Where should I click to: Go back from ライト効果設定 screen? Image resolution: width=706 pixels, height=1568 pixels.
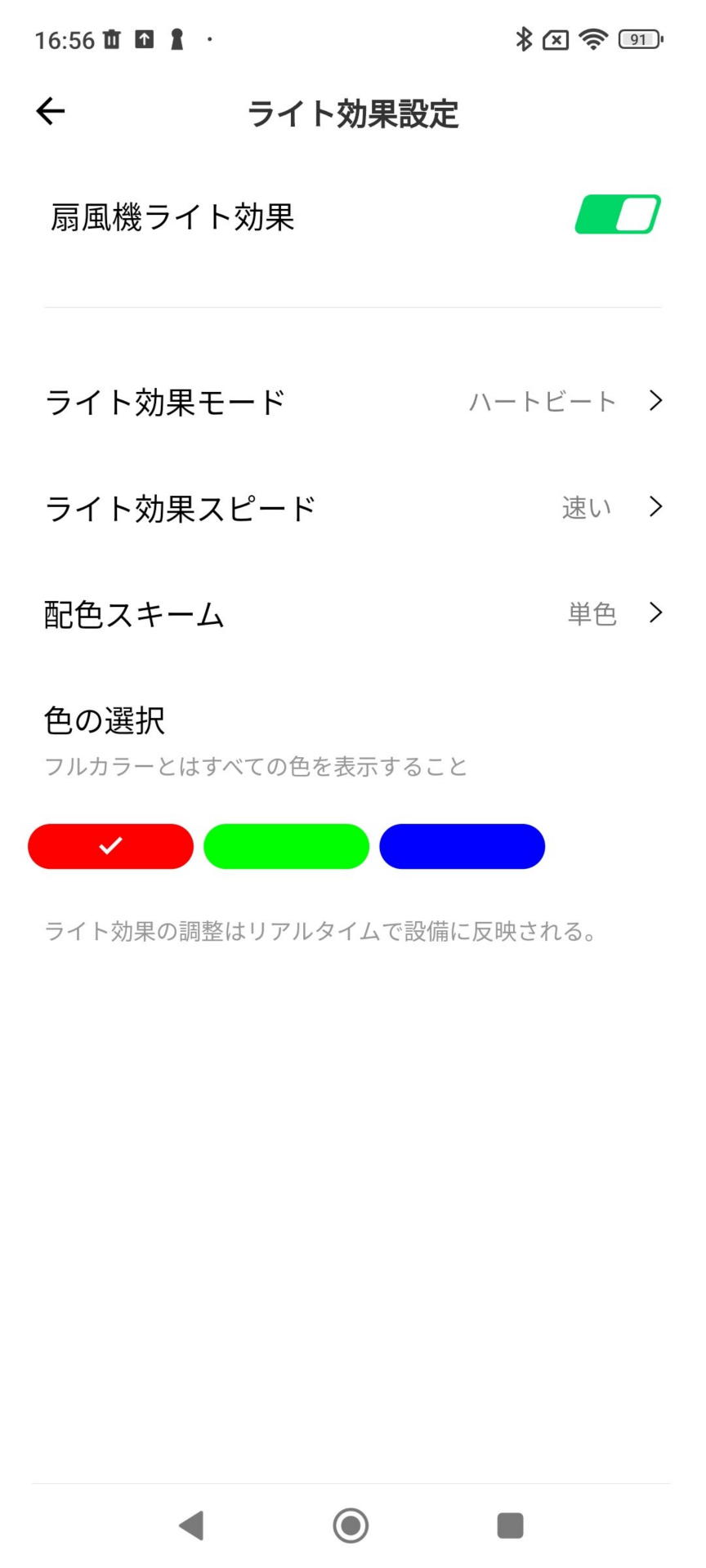51,111
